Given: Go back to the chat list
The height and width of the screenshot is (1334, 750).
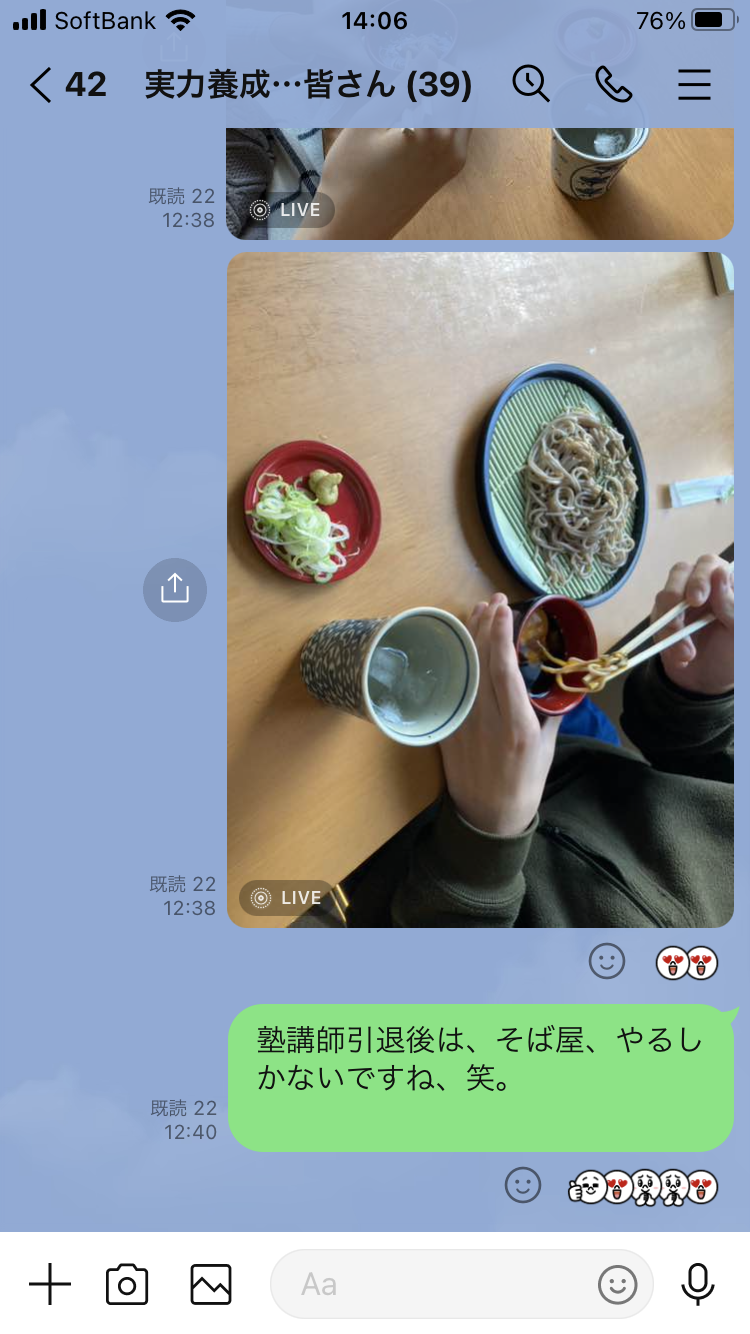Looking at the screenshot, I should 42,85.
